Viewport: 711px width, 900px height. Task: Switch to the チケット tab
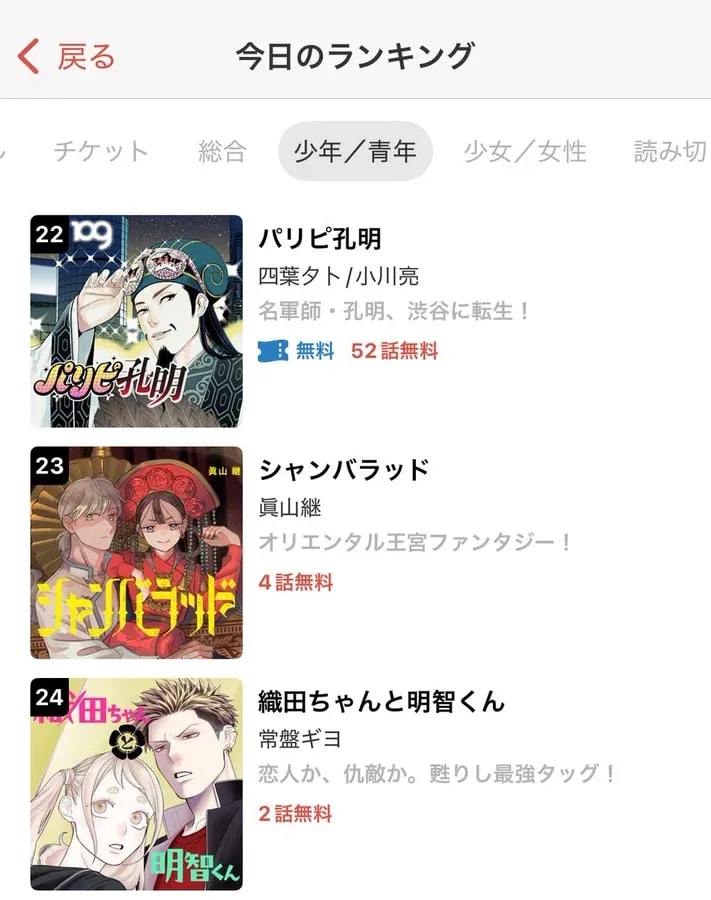[x=101, y=152]
